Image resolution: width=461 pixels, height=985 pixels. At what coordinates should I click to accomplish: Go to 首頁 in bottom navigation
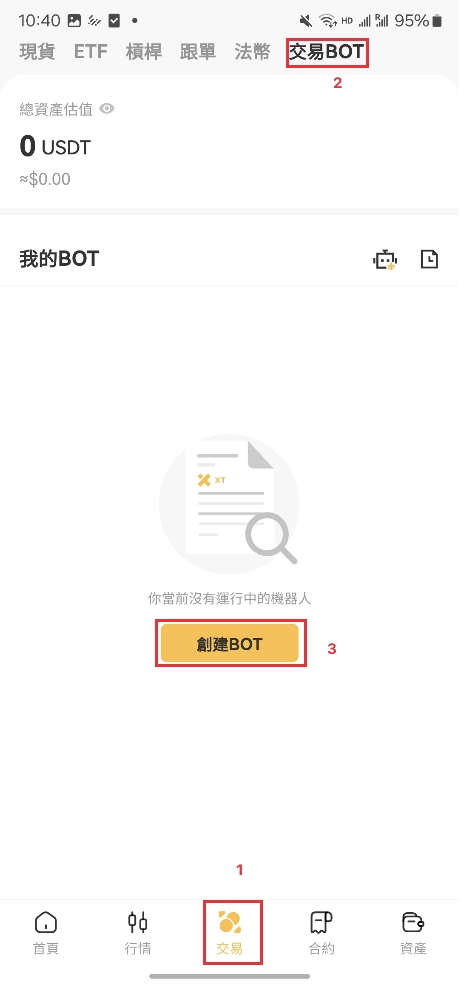click(x=46, y=933)
